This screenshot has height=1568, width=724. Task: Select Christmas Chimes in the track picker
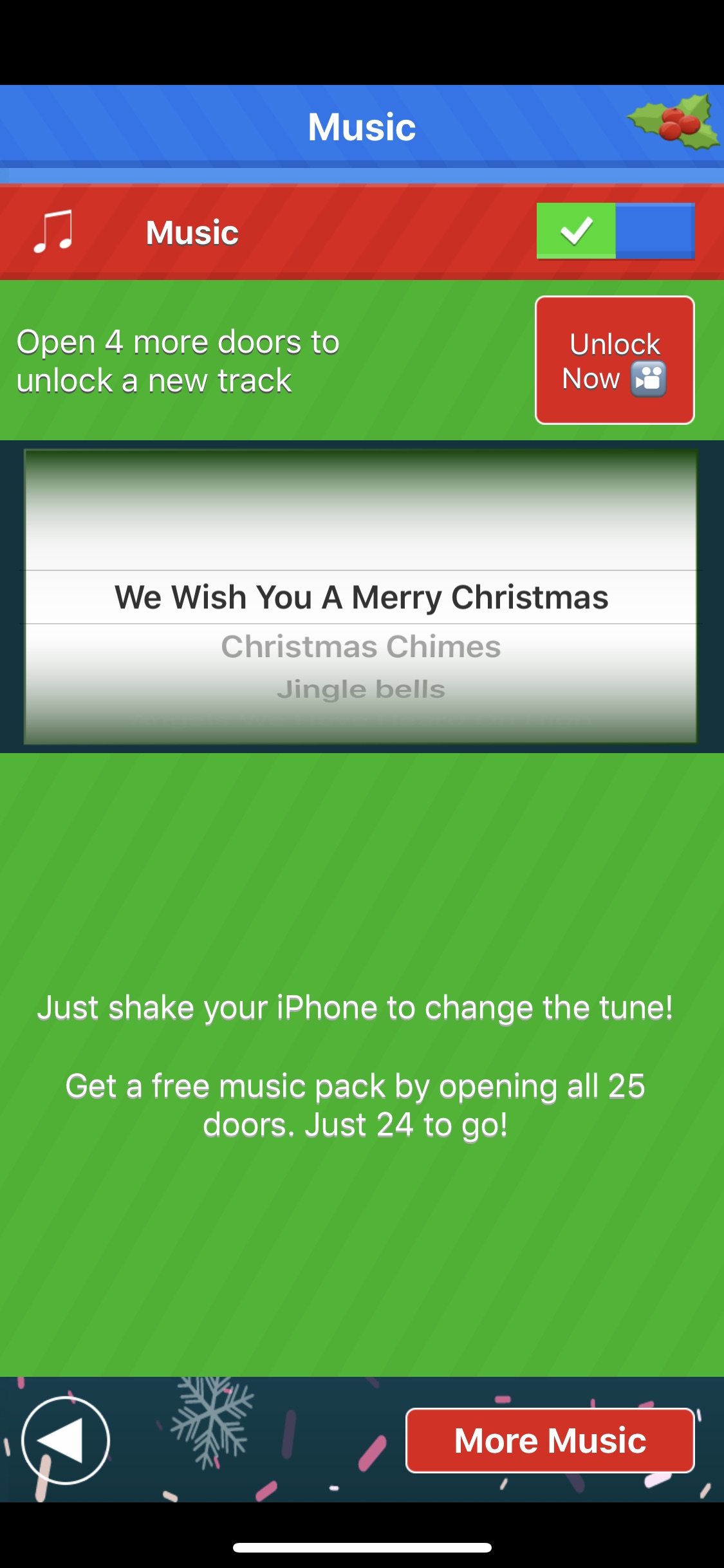click(360, 646)
